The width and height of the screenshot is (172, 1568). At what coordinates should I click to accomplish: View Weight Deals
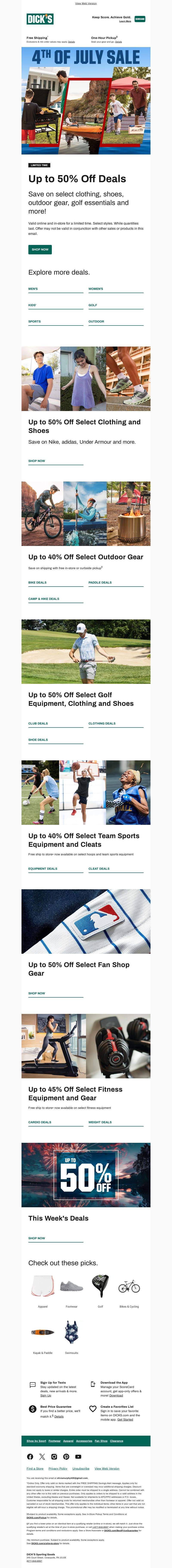pyautogui.click(x=100, y=1122)
